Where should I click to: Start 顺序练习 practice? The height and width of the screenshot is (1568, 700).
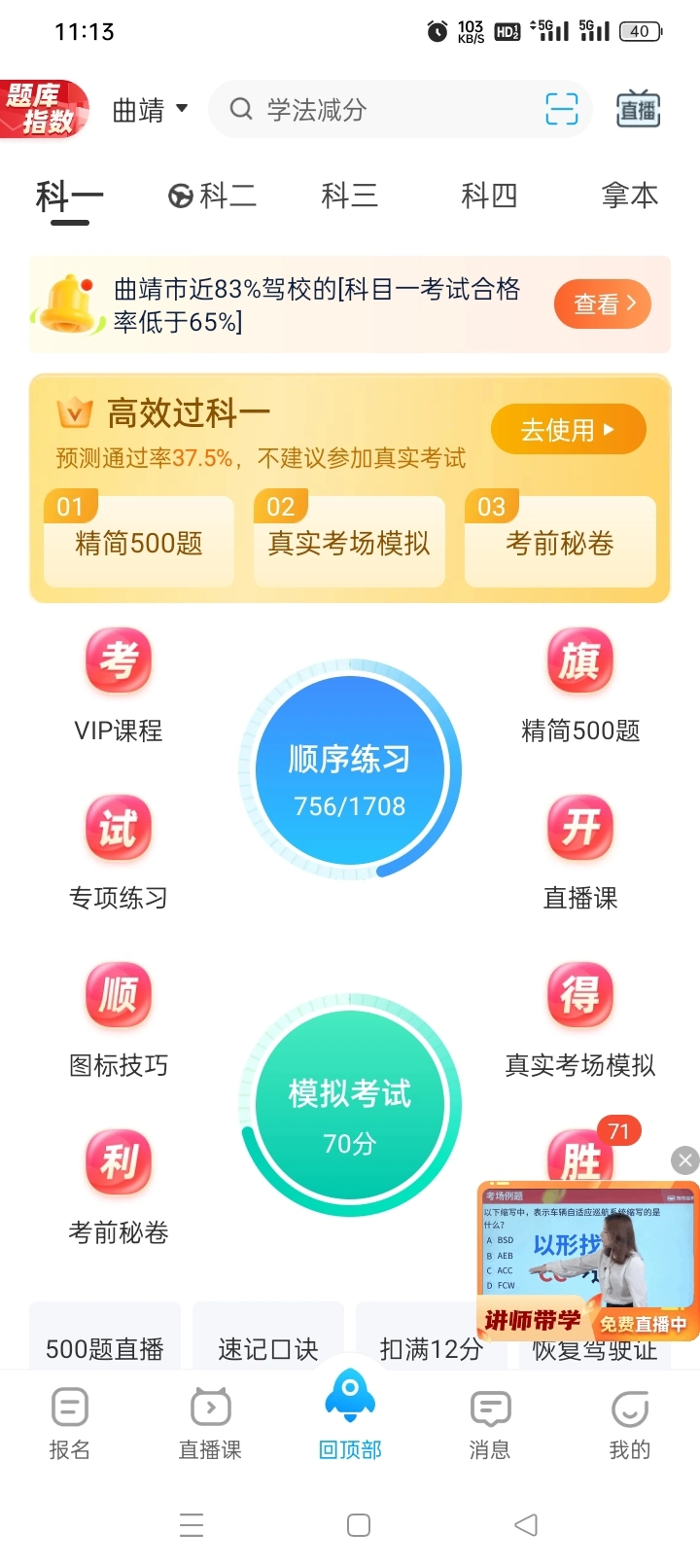click(x=350, y=771)
